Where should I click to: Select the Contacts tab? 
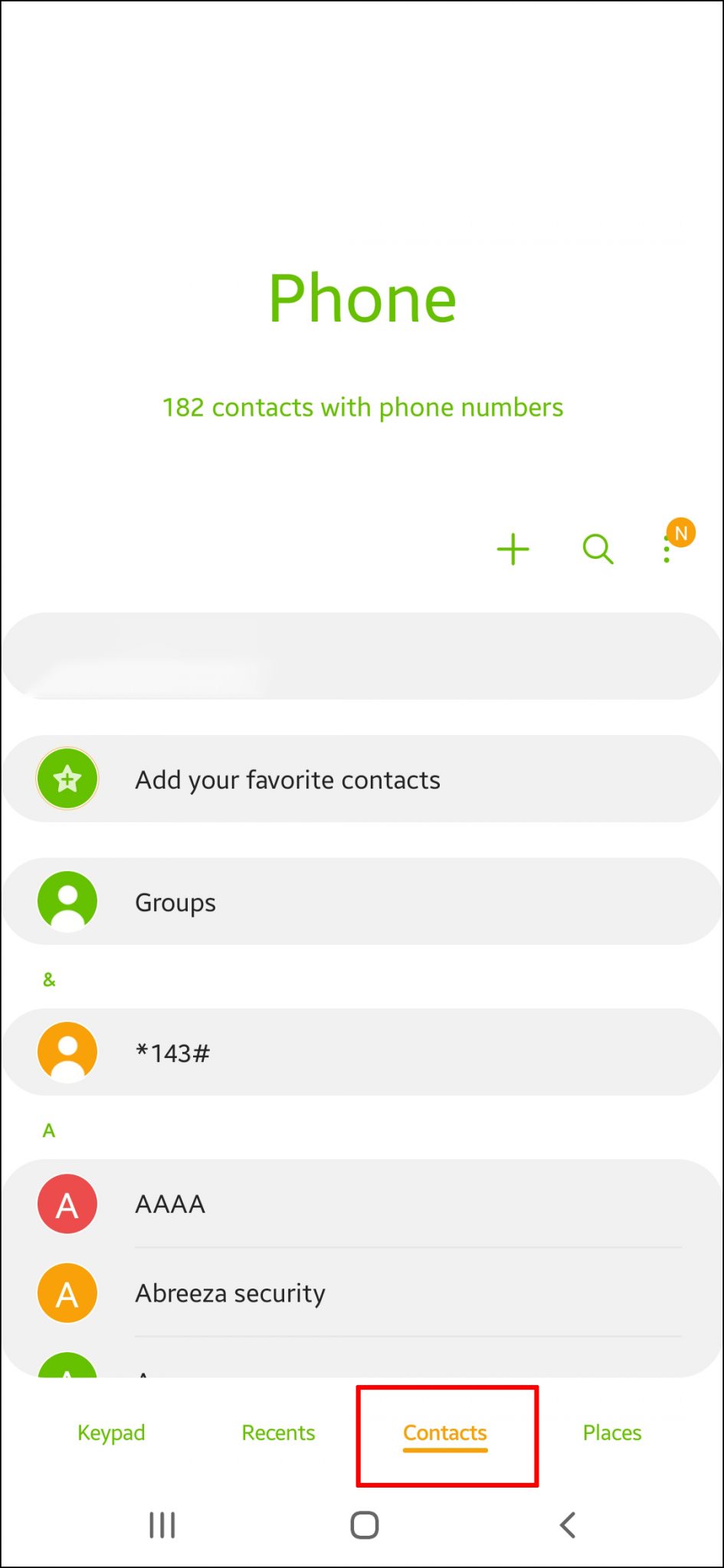[445, 1432]
